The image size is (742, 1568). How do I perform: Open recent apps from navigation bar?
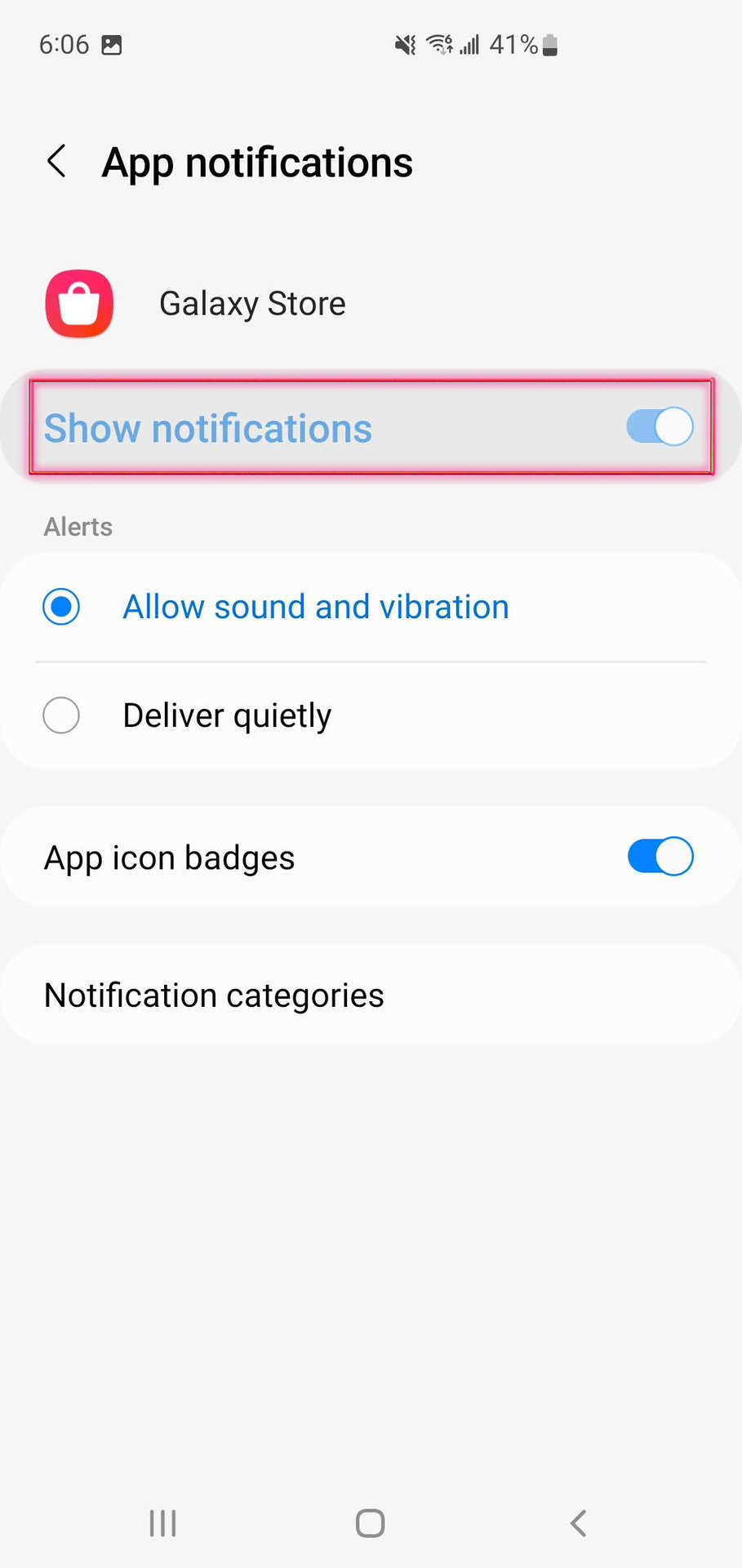pyautogui.click(x=162, y=1523)
